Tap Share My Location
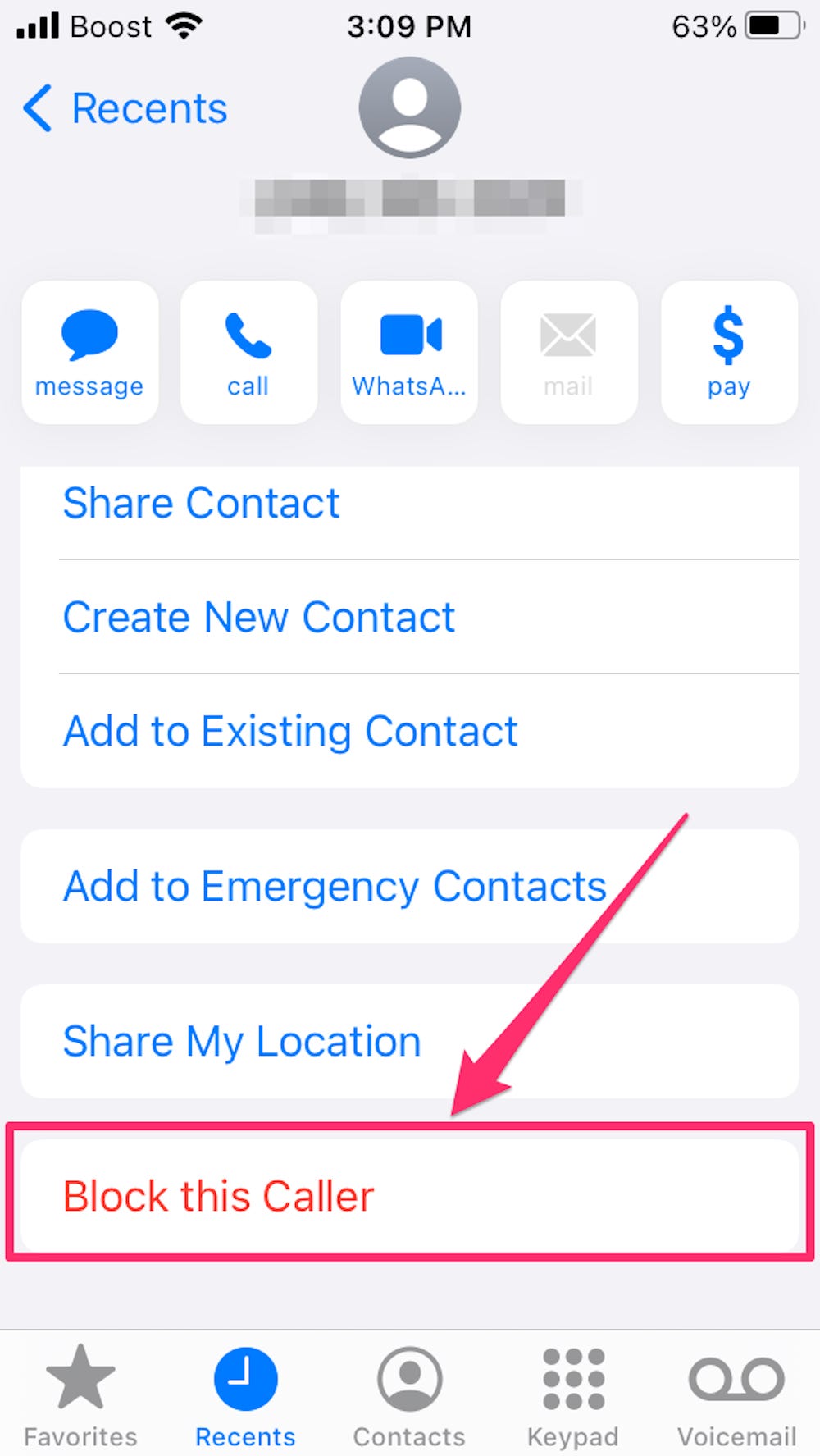 coord(410,1041)
